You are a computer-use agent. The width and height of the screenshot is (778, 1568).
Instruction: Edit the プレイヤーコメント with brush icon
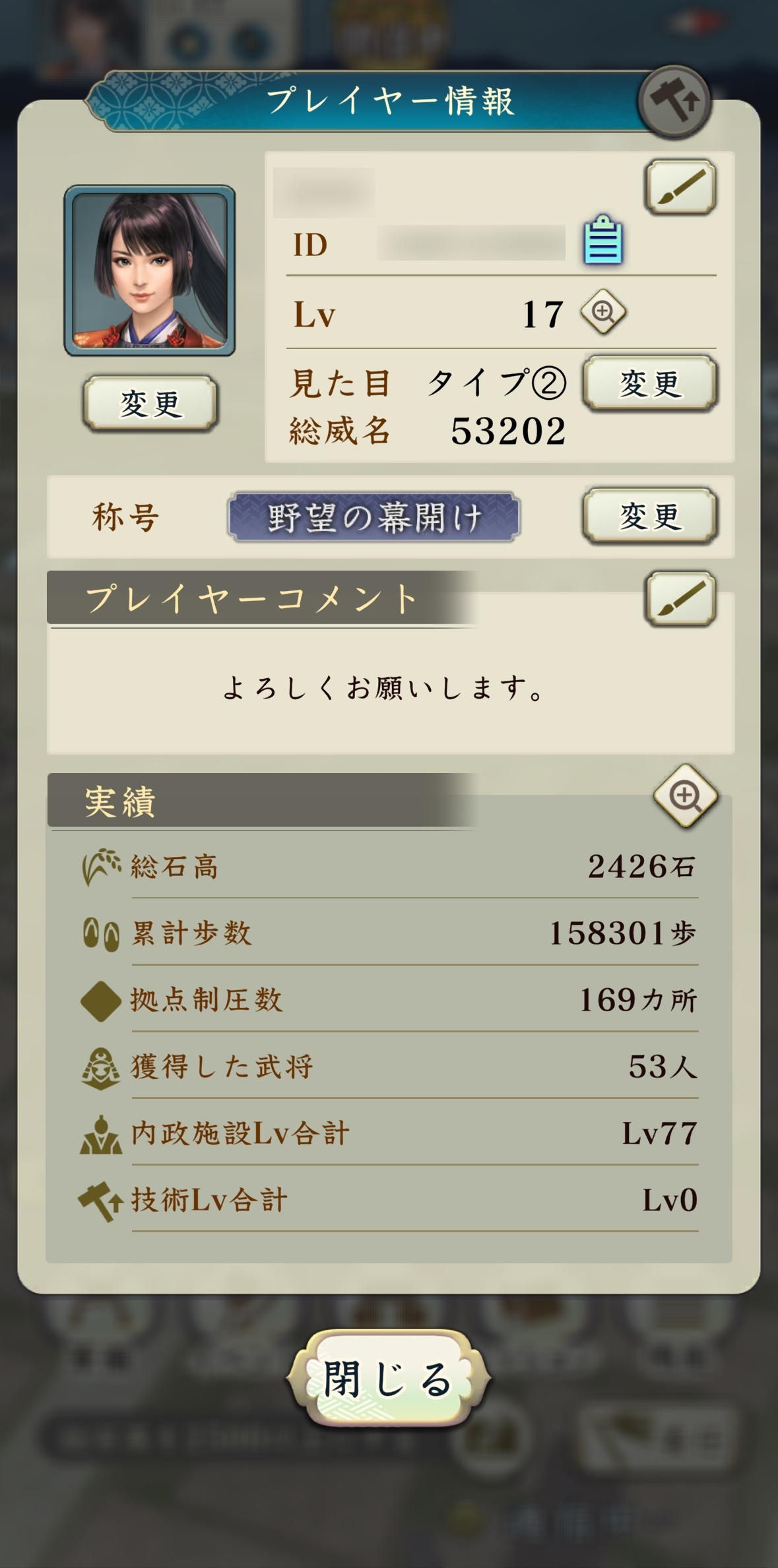pos(680,598)
